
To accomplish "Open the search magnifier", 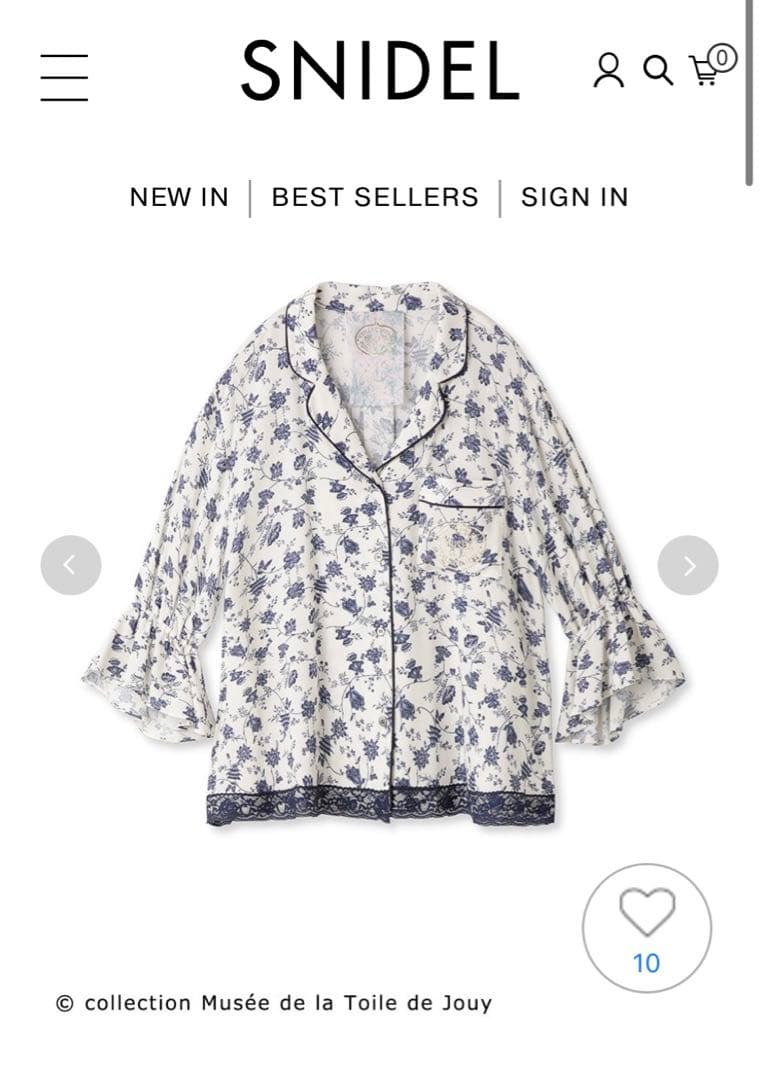I will pyautogui.click(x=657, y=70).
